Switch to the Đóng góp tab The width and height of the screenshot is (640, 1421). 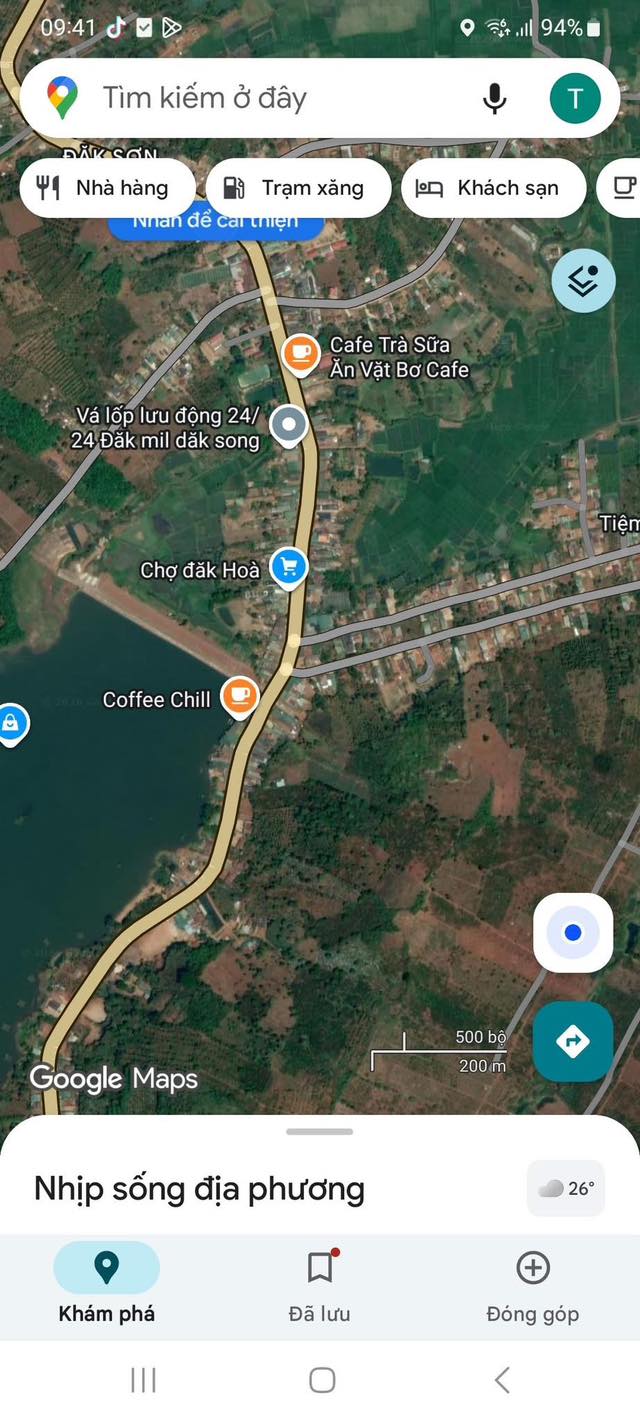pyautogui.click(x=532, y=1287)
